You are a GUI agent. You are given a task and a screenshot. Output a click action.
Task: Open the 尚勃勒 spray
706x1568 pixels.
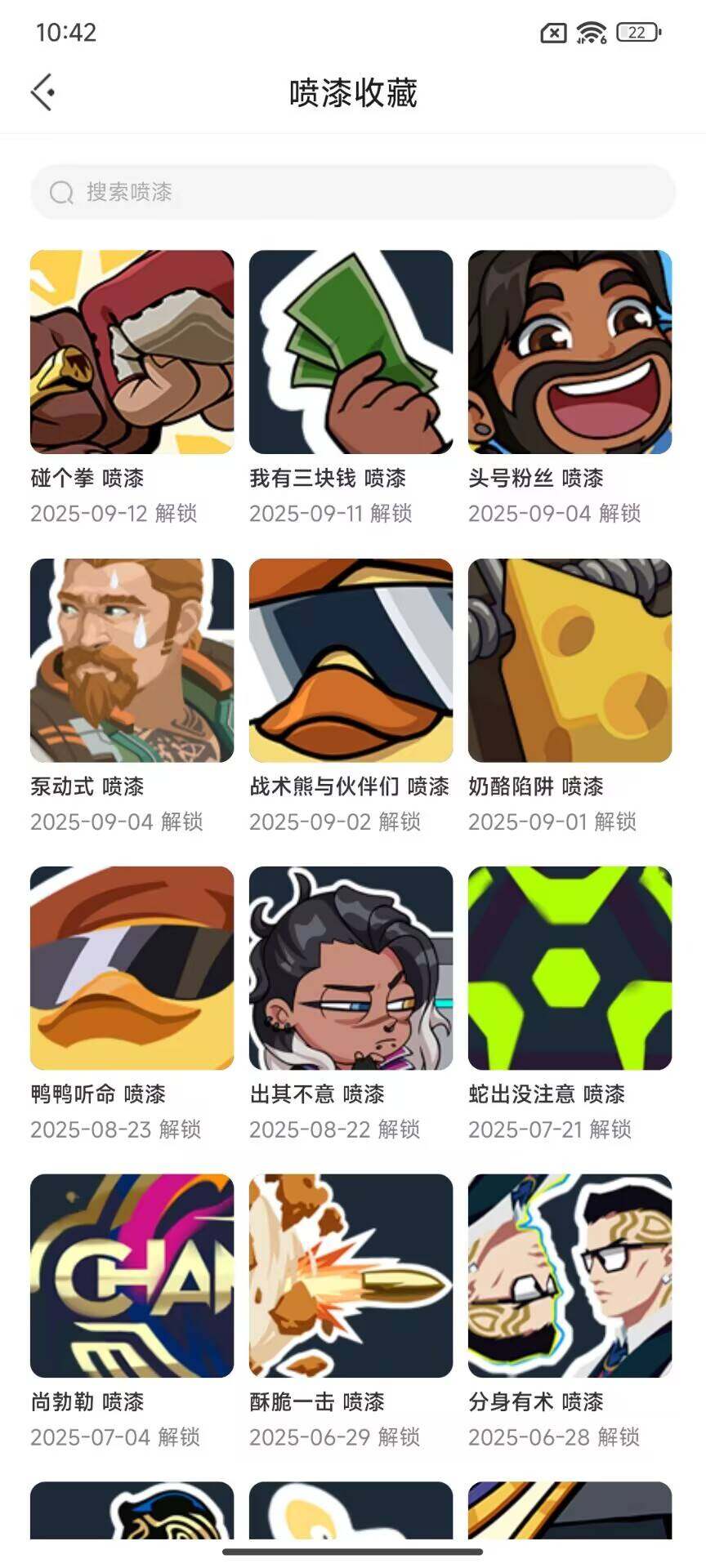[x=132, y=1276]
